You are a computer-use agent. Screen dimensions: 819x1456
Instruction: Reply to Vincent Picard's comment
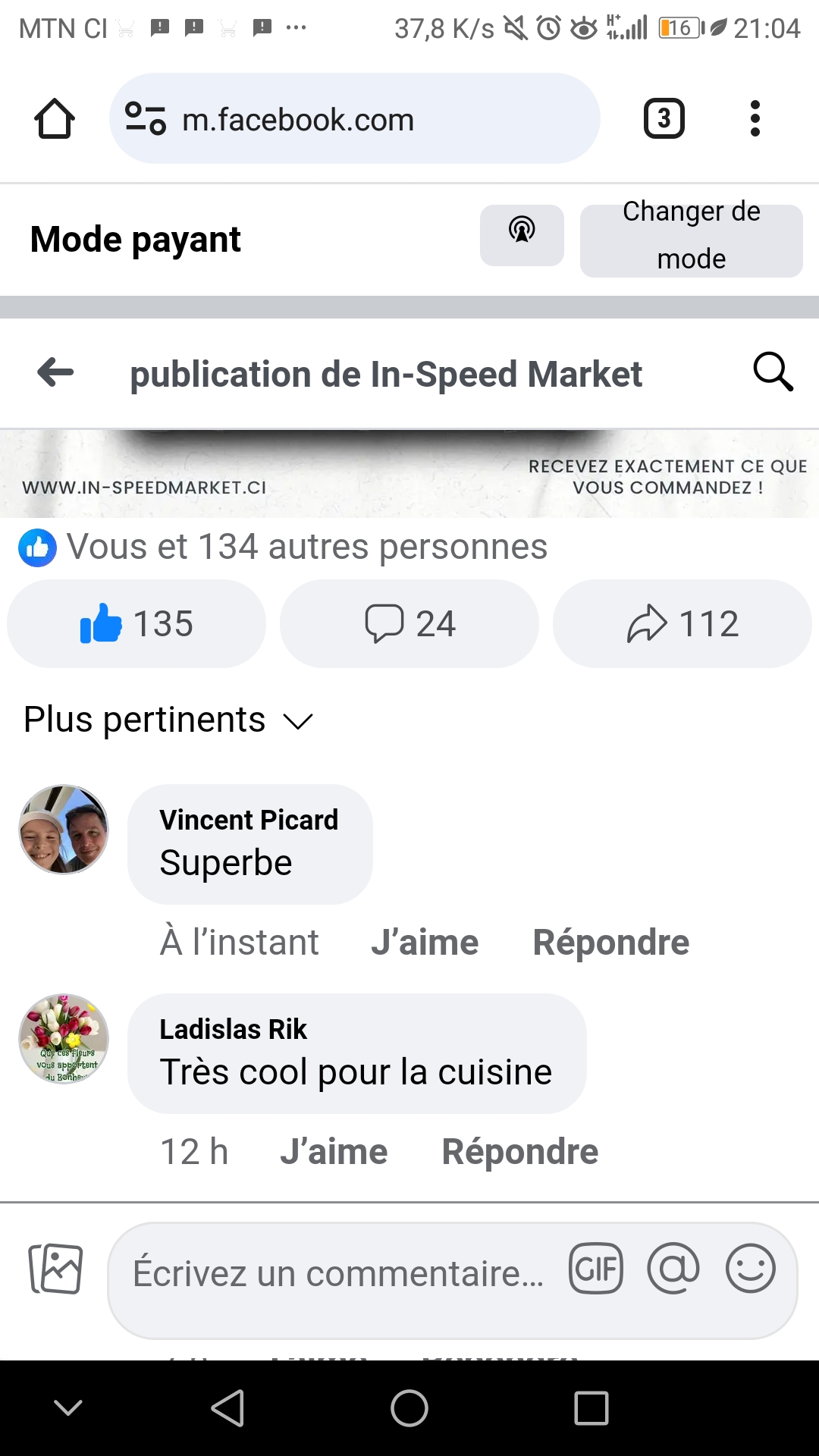610,943
